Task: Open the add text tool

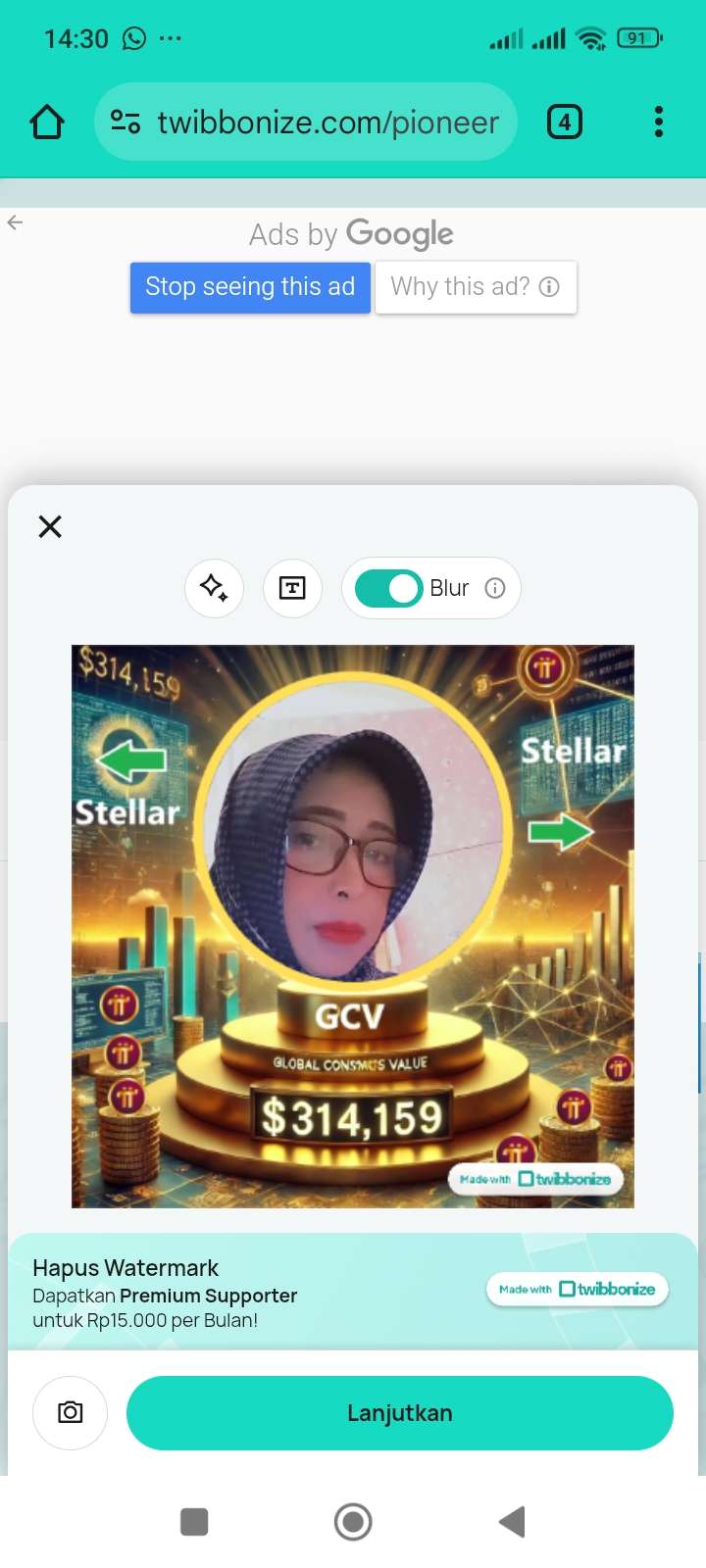Action: pyautogui.click(x=292, y=588)
